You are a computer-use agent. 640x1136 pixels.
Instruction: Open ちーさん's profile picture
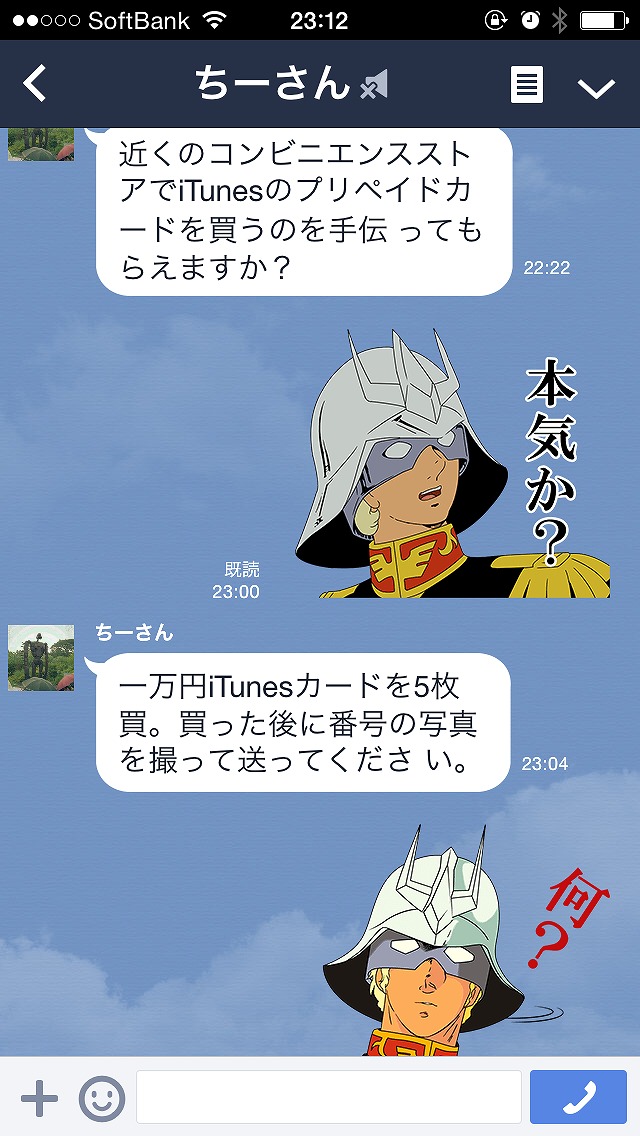pyautogui.click(x=41, y=658)
